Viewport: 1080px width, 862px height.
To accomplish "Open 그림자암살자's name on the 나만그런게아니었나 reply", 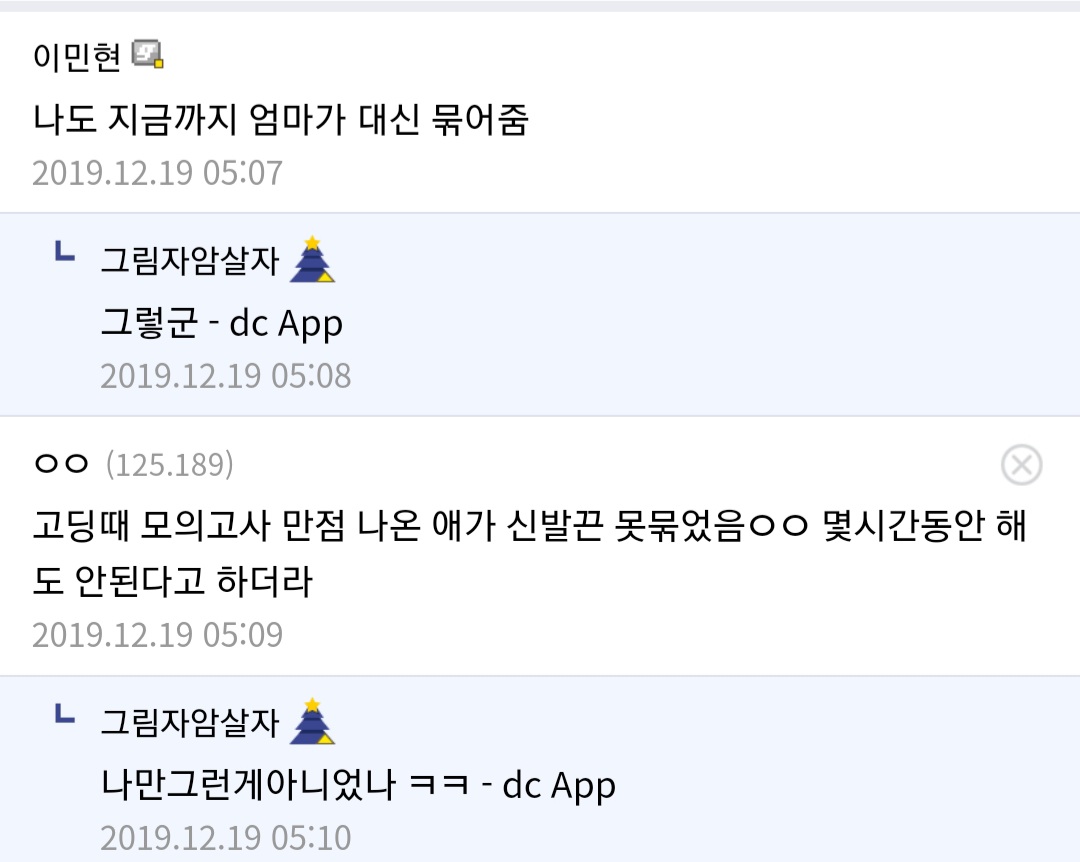I will pos(190,723).
